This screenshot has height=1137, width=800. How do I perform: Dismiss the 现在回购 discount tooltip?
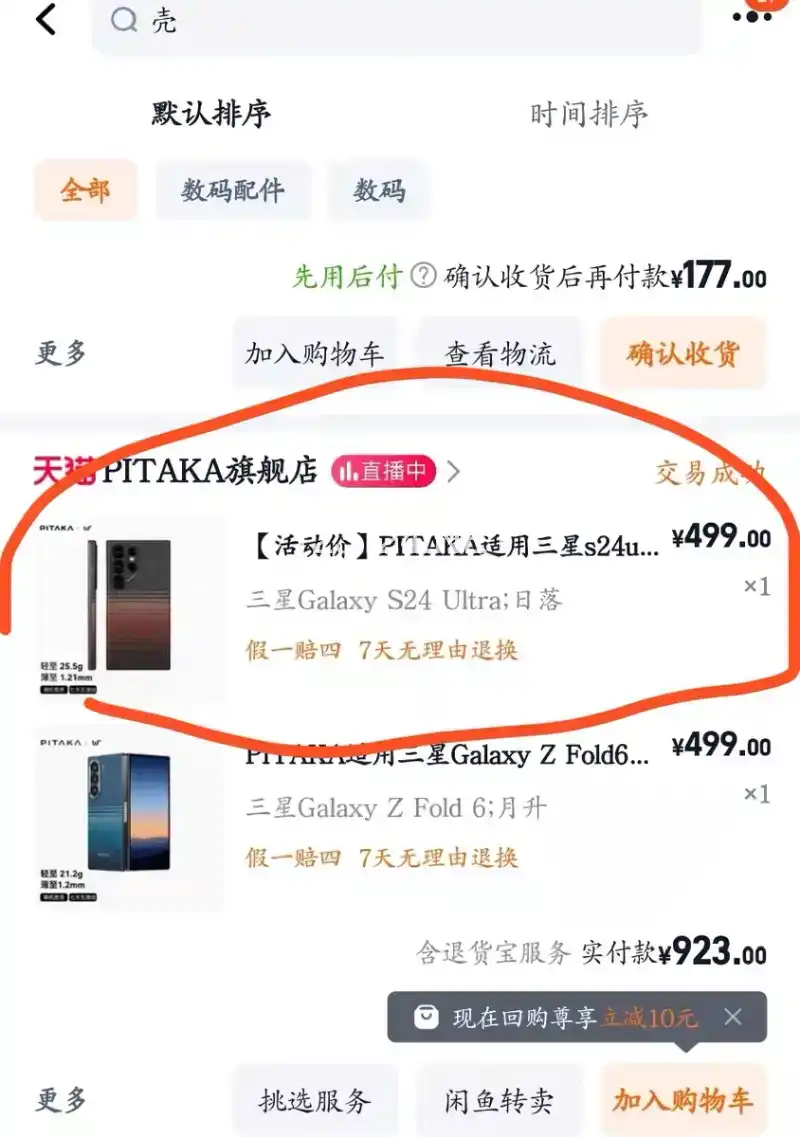pos(733,1017)
